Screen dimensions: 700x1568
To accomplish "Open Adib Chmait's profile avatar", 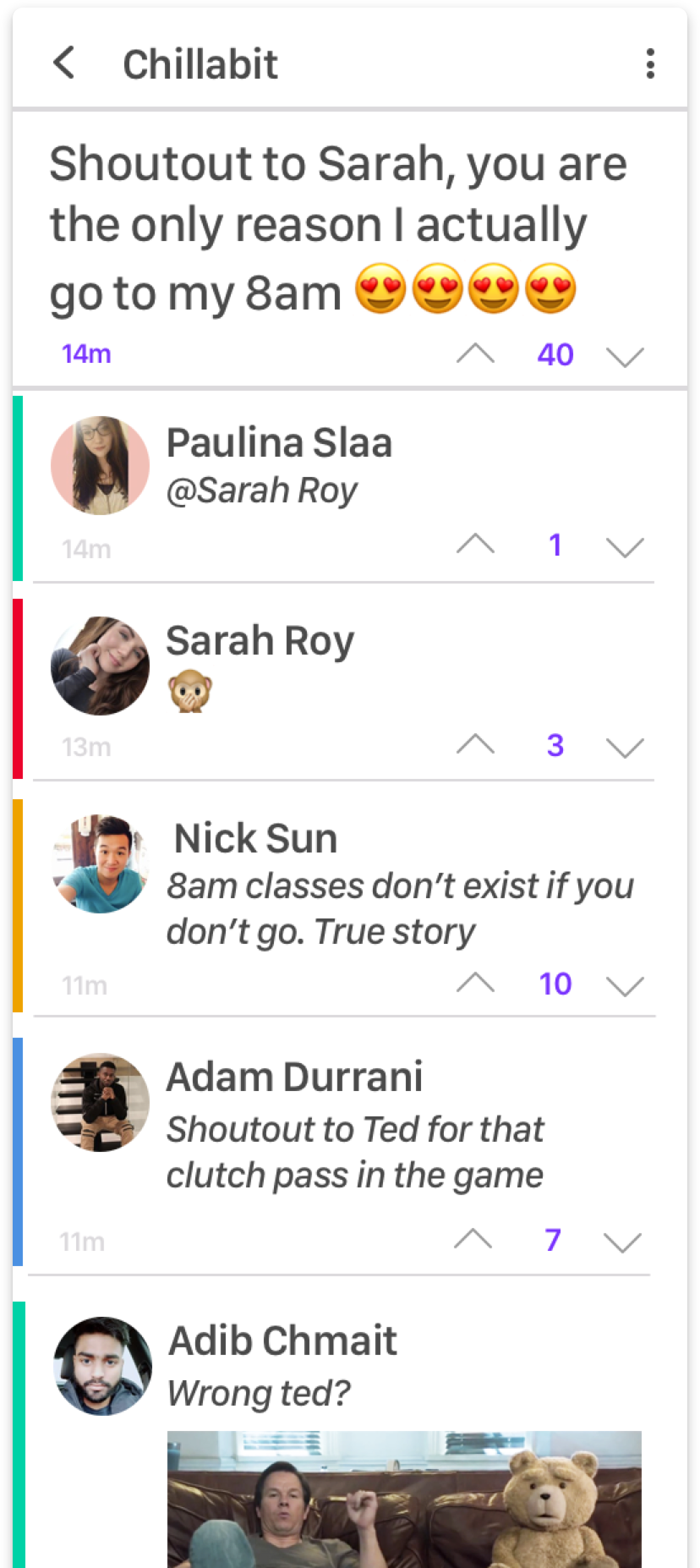I will pos(102,1366).
